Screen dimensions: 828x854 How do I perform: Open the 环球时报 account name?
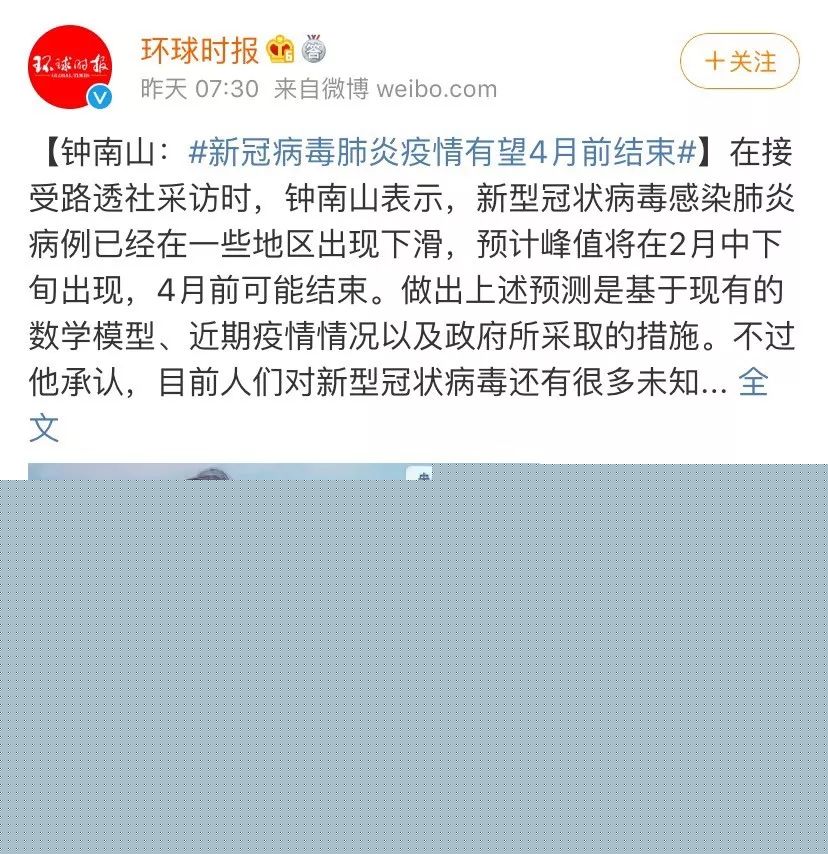[x=200, y=49]
